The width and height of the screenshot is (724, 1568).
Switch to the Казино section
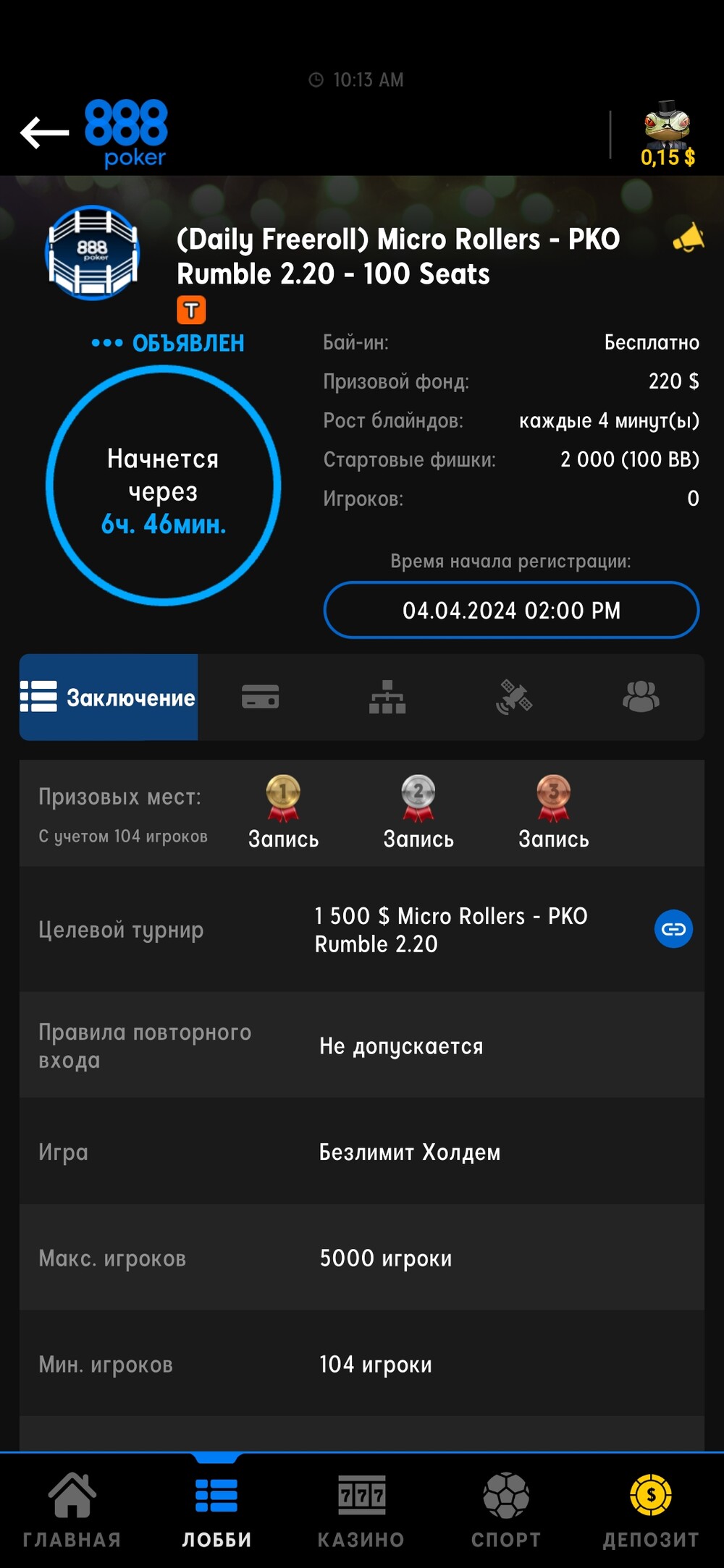point(361,1510)
